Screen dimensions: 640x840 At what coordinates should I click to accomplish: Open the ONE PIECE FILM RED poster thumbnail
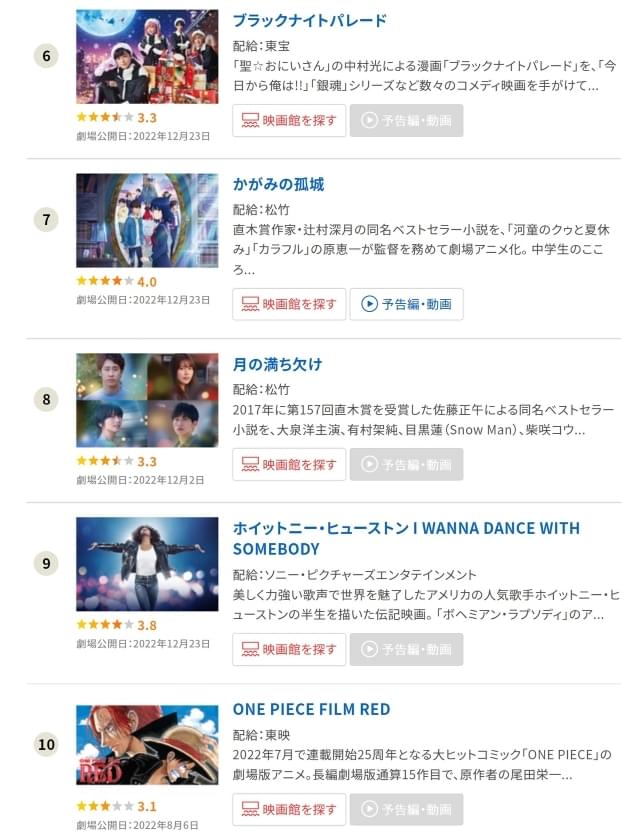coord(147,745)
